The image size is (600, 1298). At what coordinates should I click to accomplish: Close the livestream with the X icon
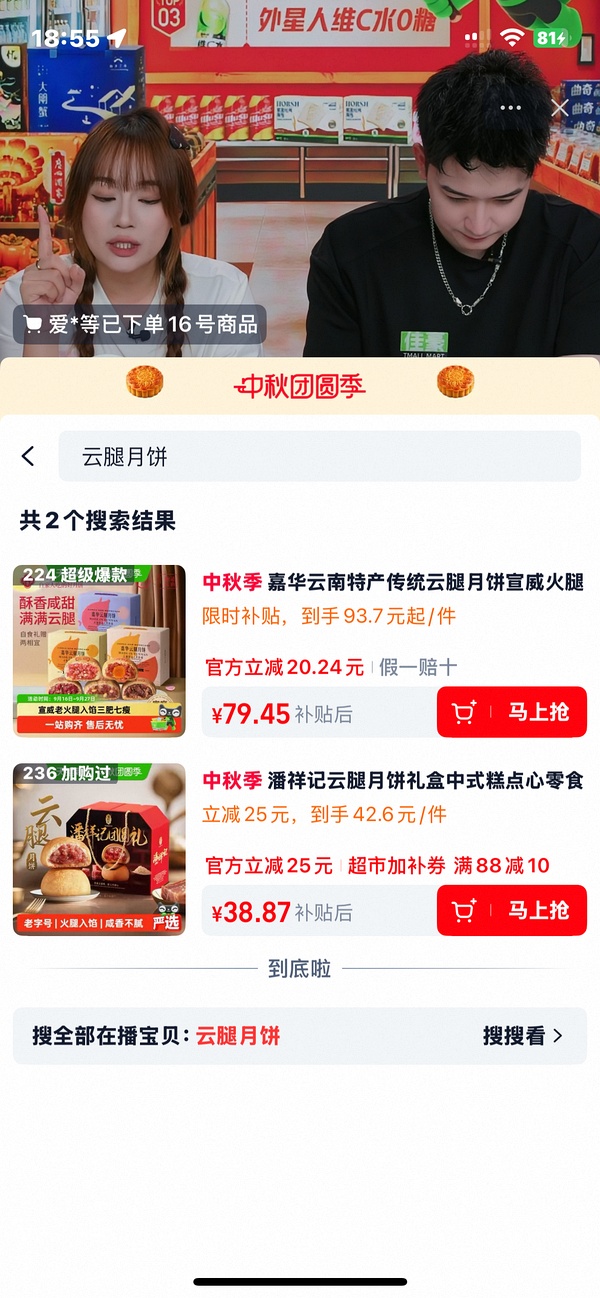point(560,107)
